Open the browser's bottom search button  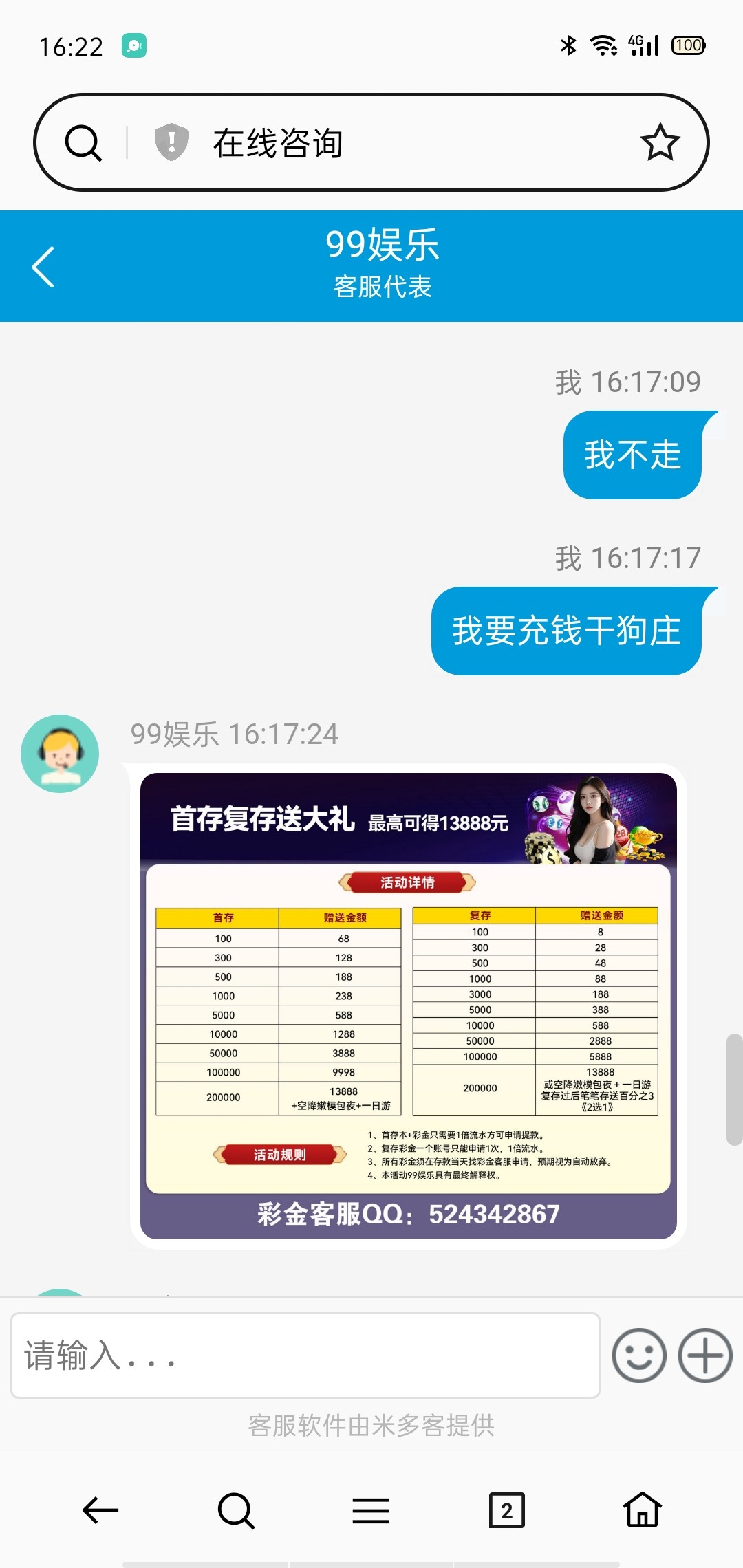tap(236, 1510)
